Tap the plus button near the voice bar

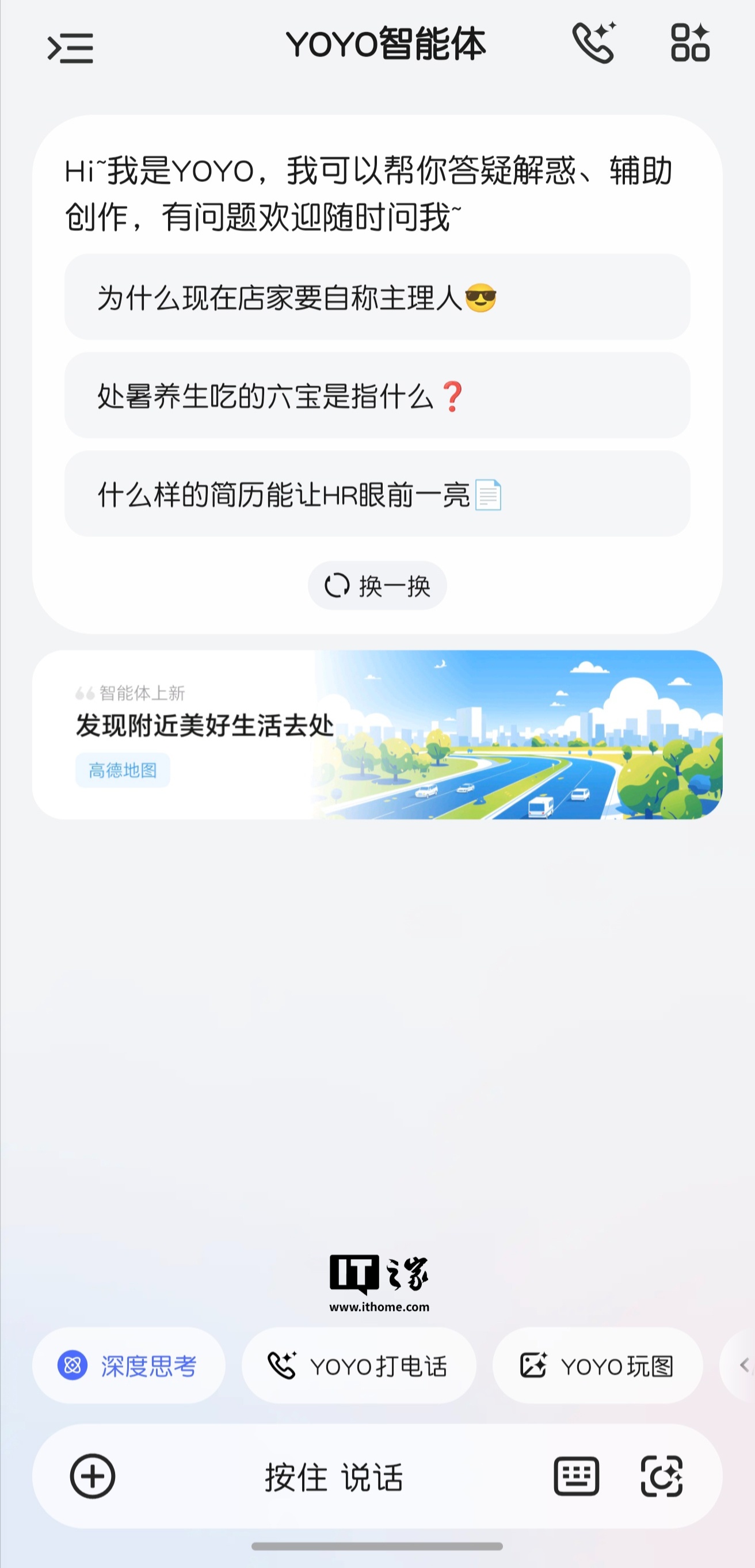pyautogui.click(x=93, y=1474)
